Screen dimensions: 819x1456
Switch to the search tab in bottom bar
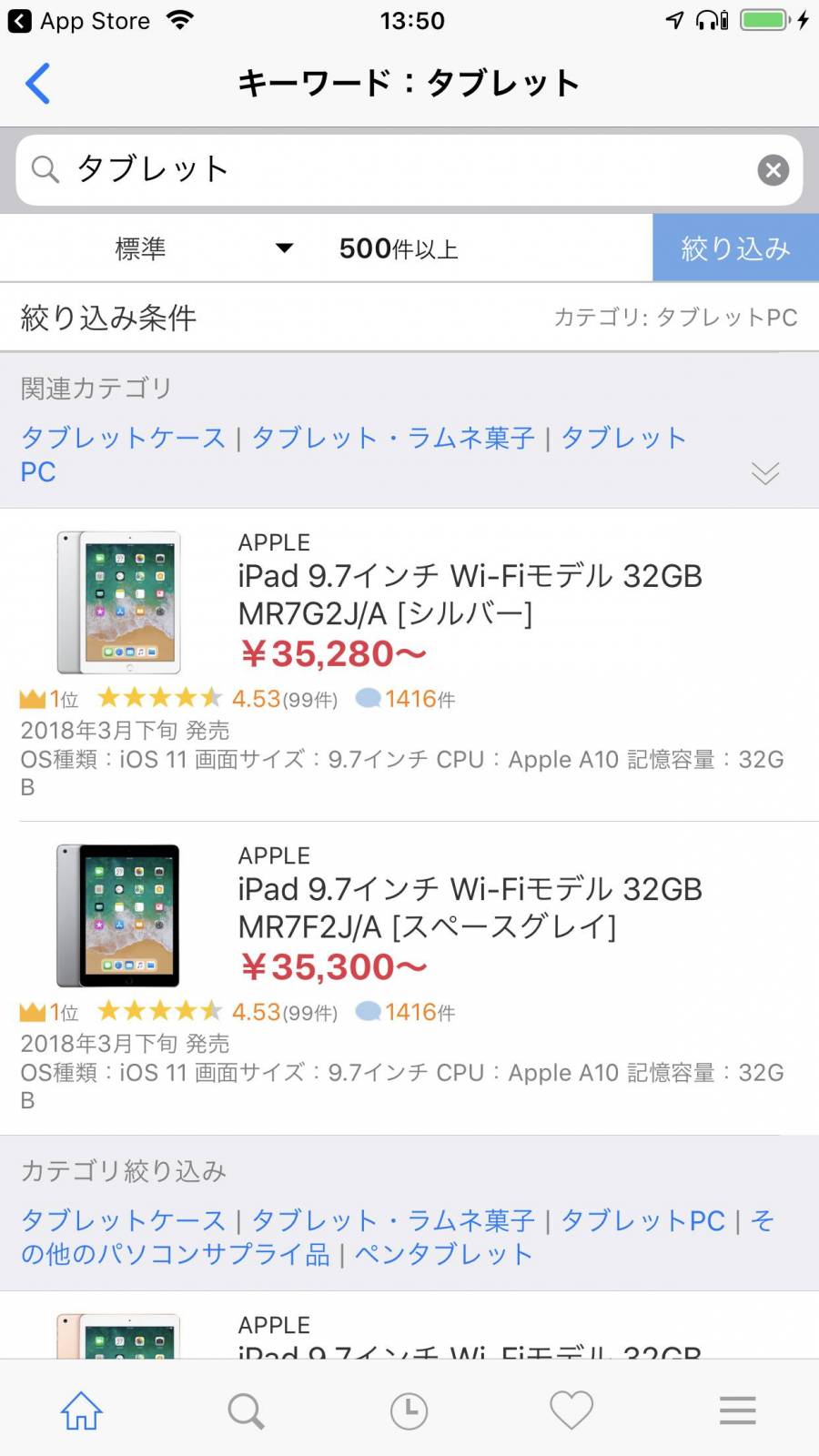click(x=246, y=1410)
